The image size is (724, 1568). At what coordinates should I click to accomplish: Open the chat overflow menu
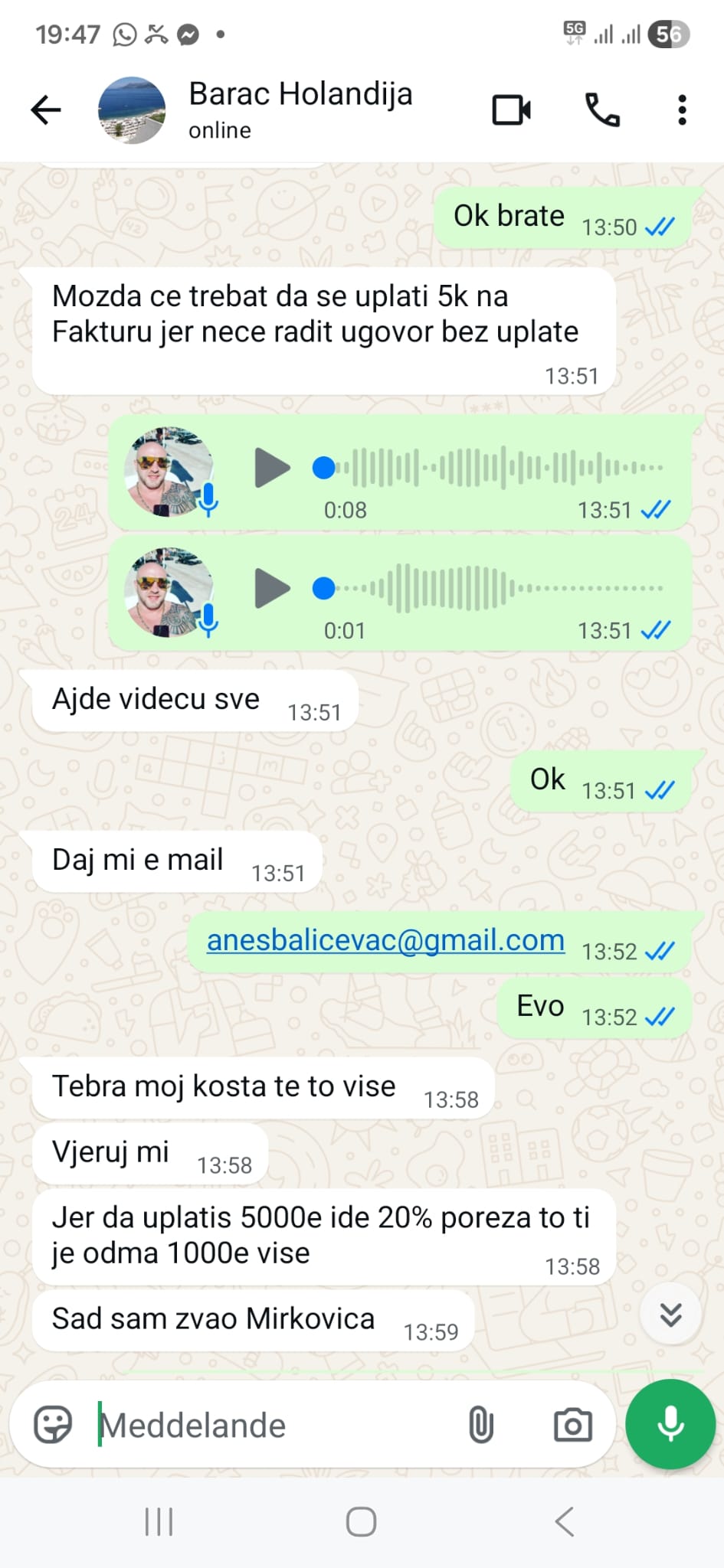tap(682, 110)
